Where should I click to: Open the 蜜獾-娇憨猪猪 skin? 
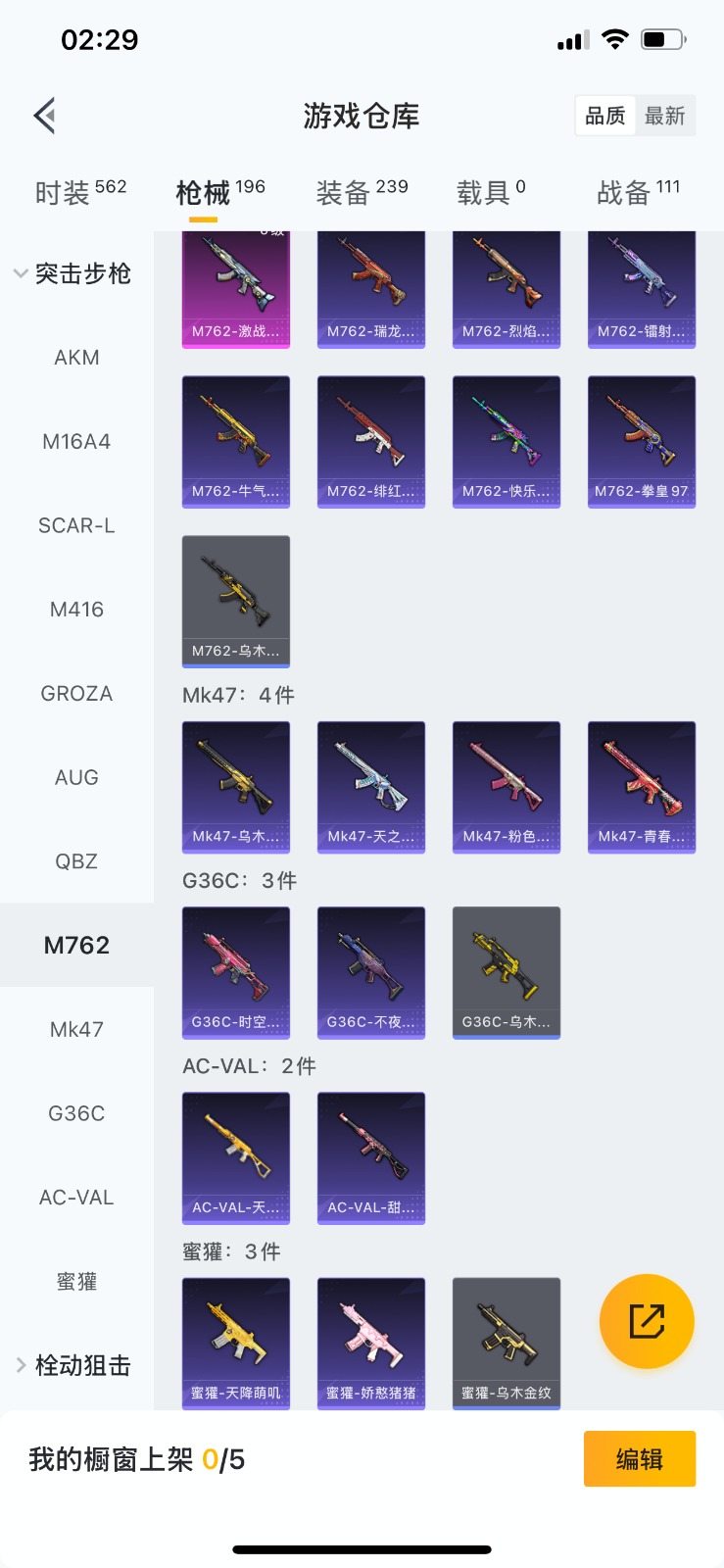(x=371, y=1343)
